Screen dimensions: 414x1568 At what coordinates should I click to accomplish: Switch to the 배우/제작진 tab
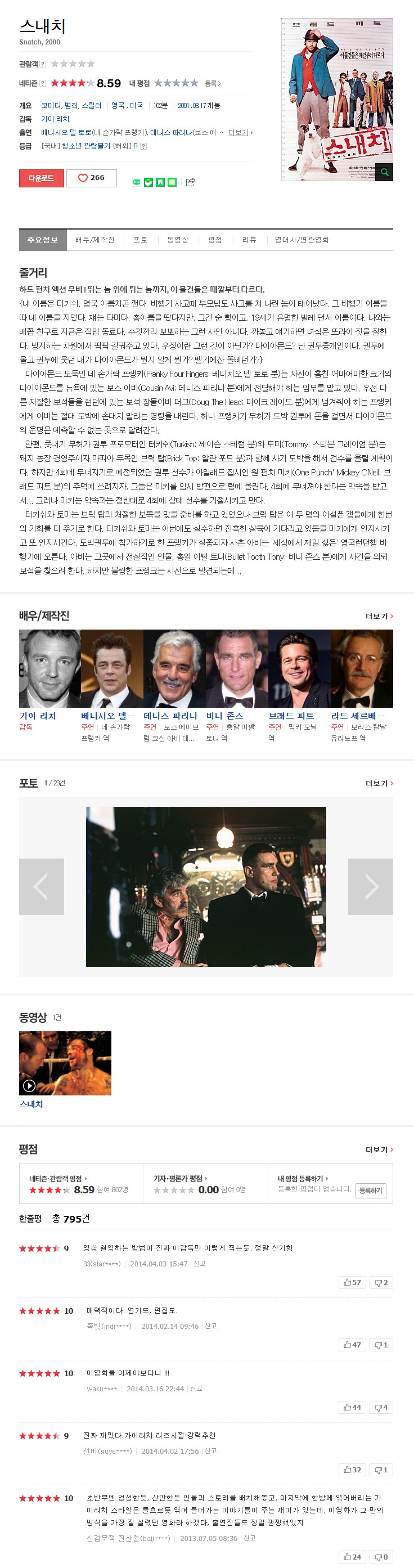(x=95, y=240)
